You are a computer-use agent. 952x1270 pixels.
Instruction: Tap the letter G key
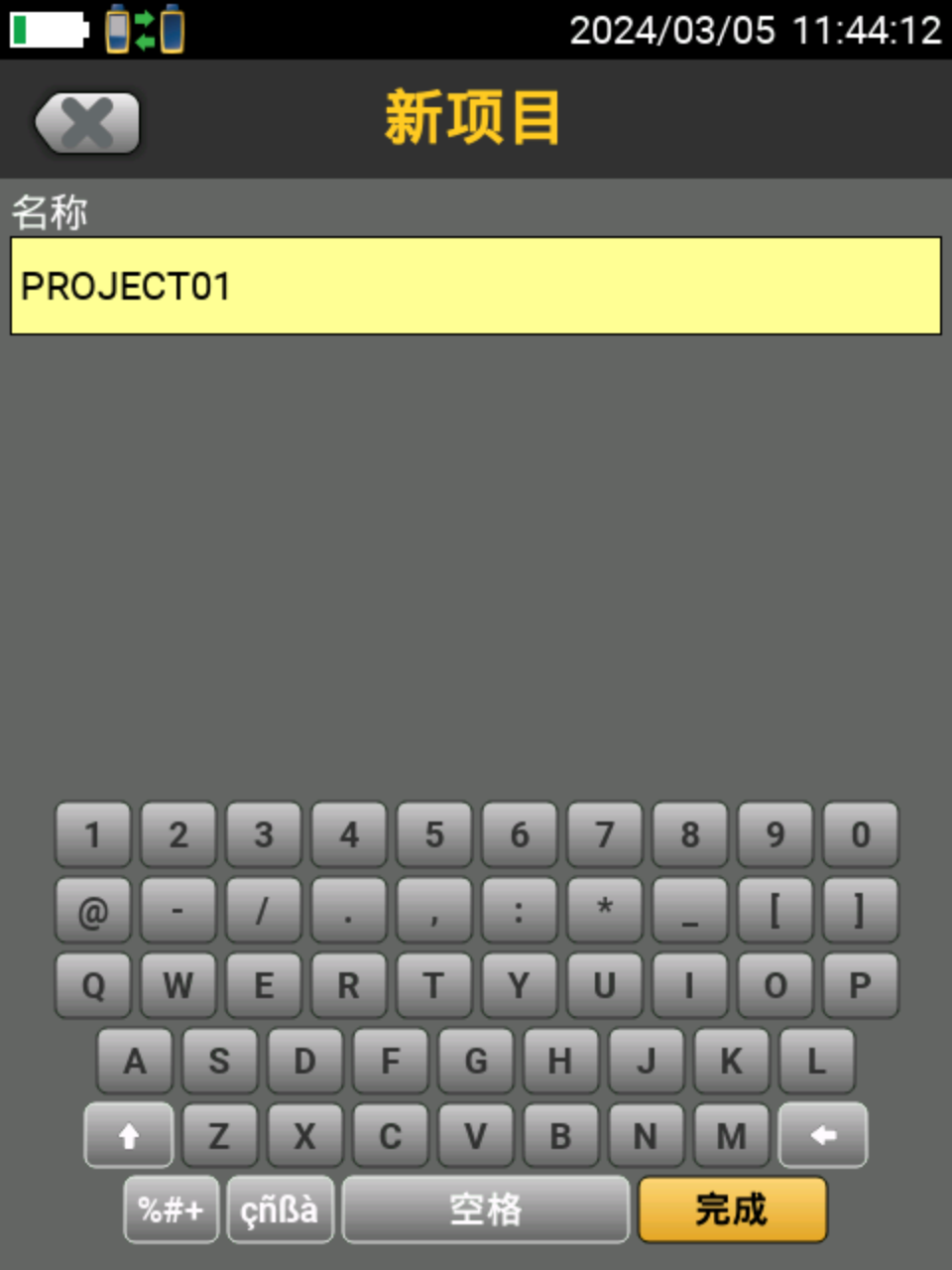point(476,1061)
